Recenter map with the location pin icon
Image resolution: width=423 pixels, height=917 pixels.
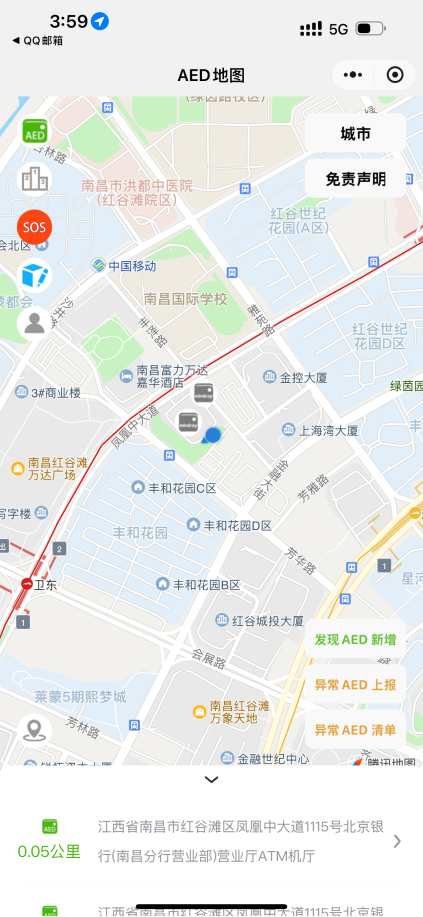point(35,730)
